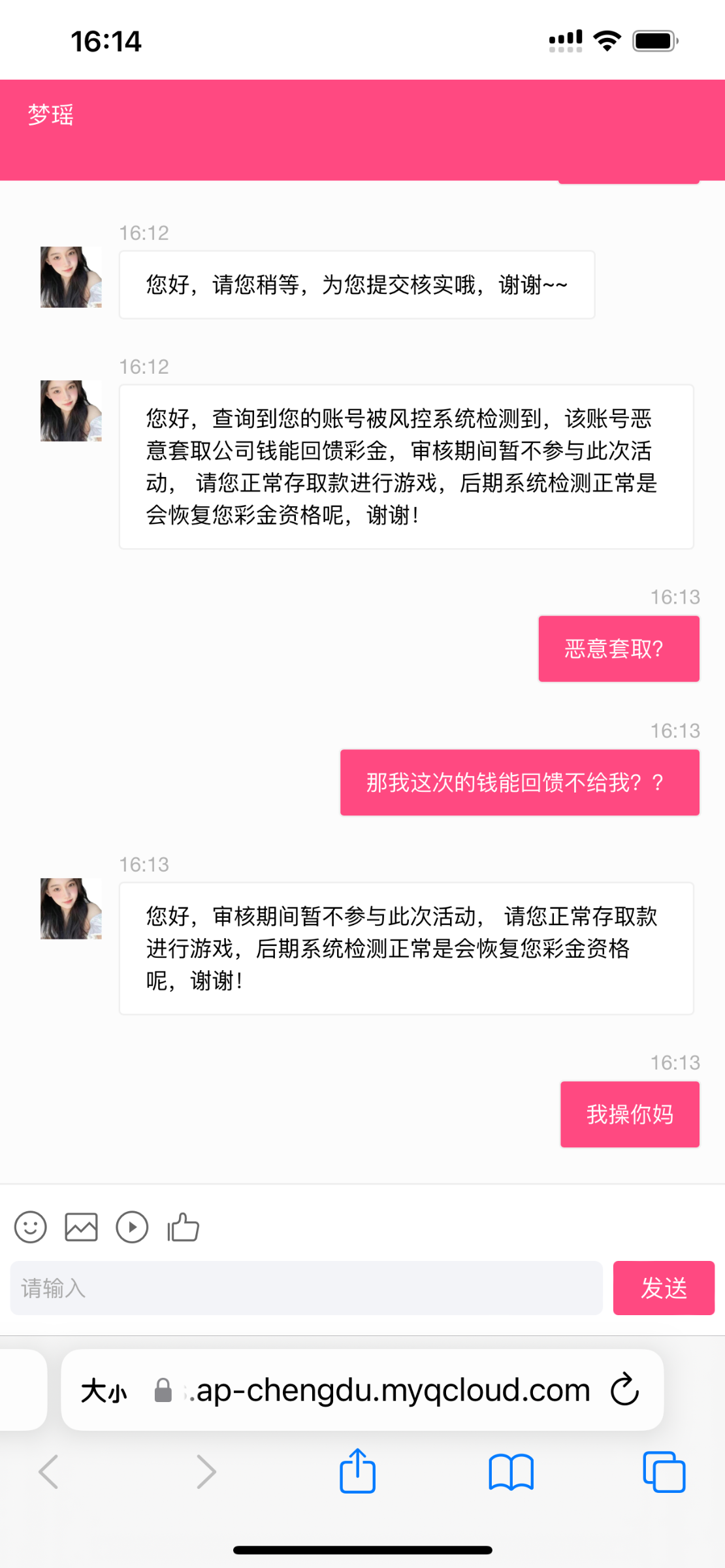Image resolution: width=725 pixels, height=1568 pixels.
Task: View the site security lock icon
Action: 162,1390
